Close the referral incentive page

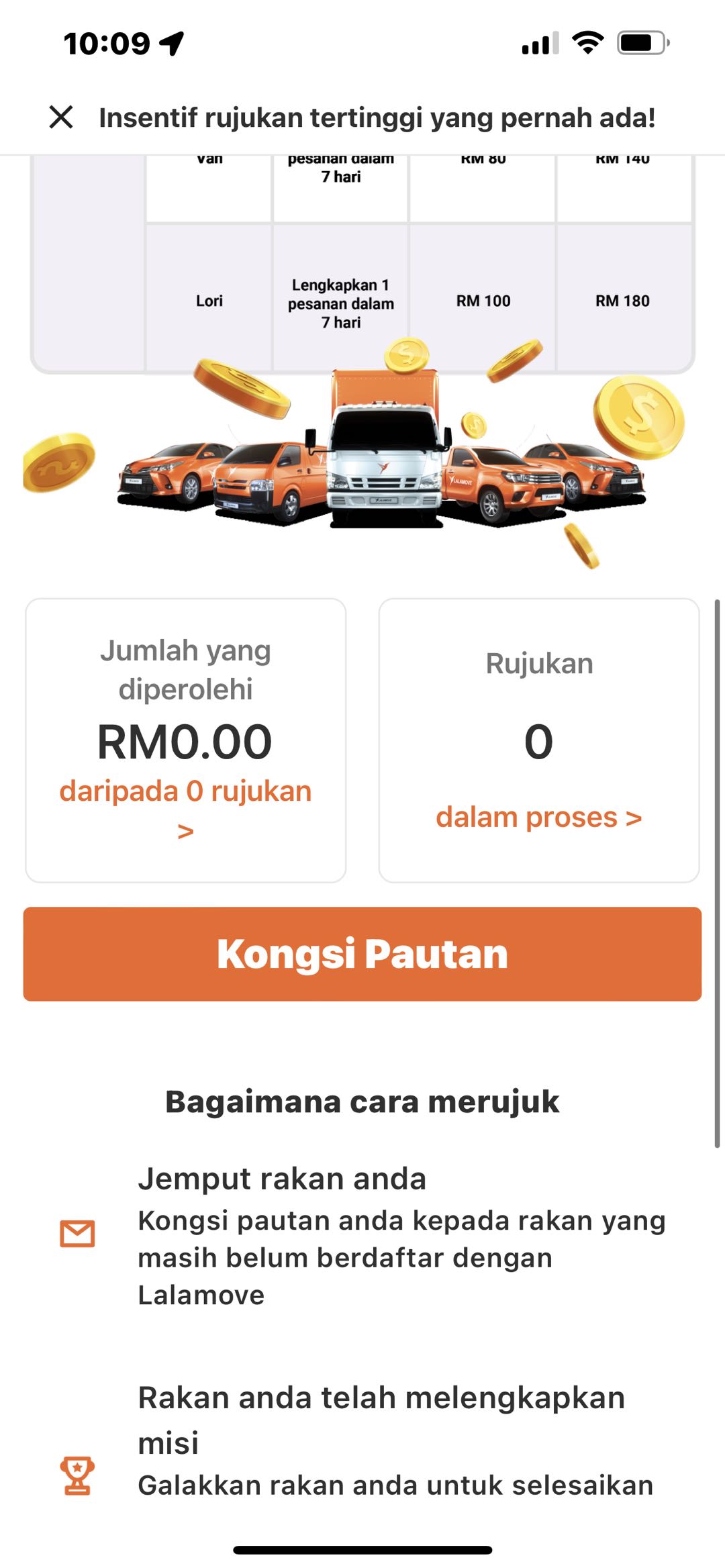pos(61,117)
